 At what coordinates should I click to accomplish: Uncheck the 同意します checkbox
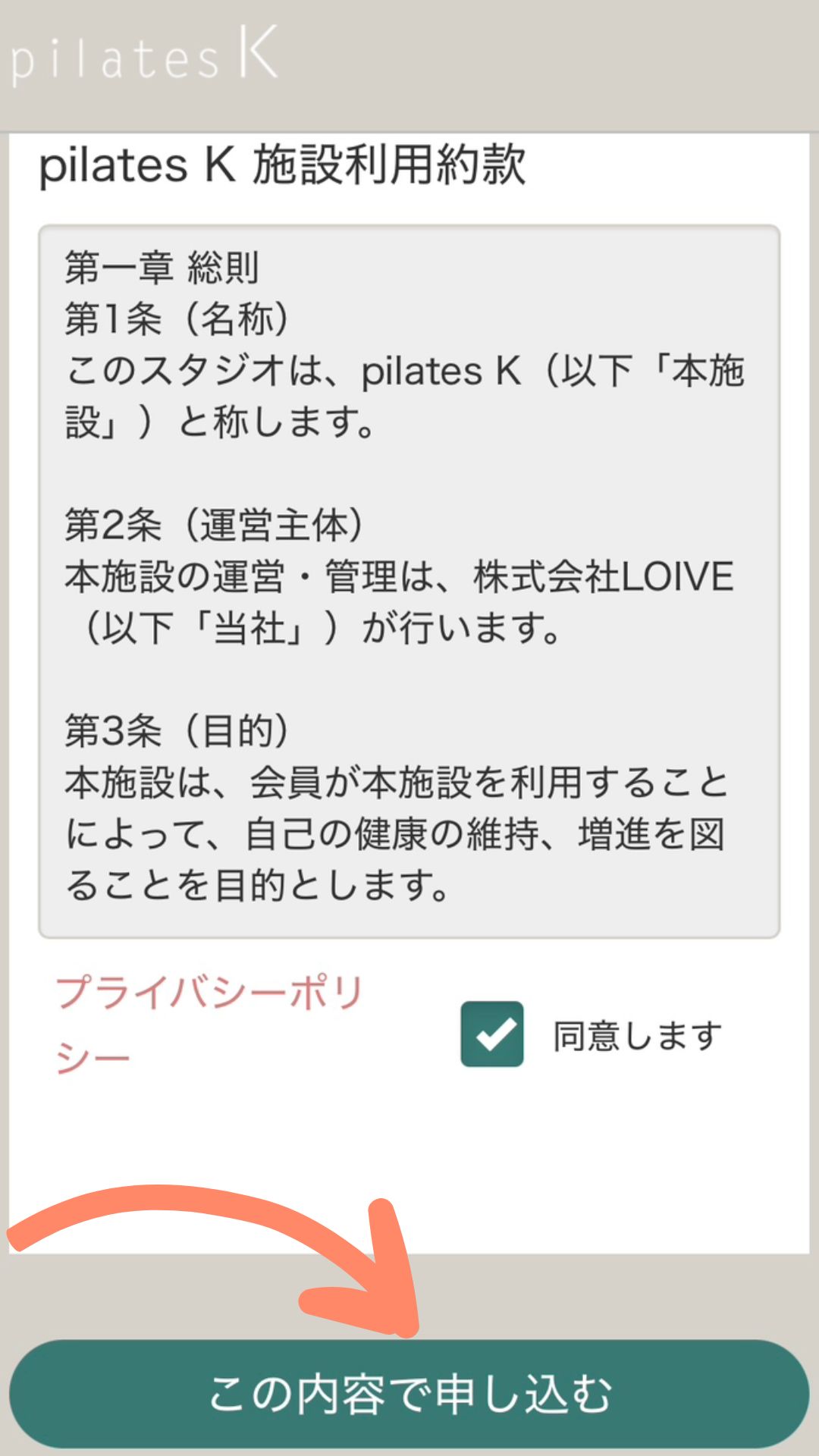(x=492, y=1034)
